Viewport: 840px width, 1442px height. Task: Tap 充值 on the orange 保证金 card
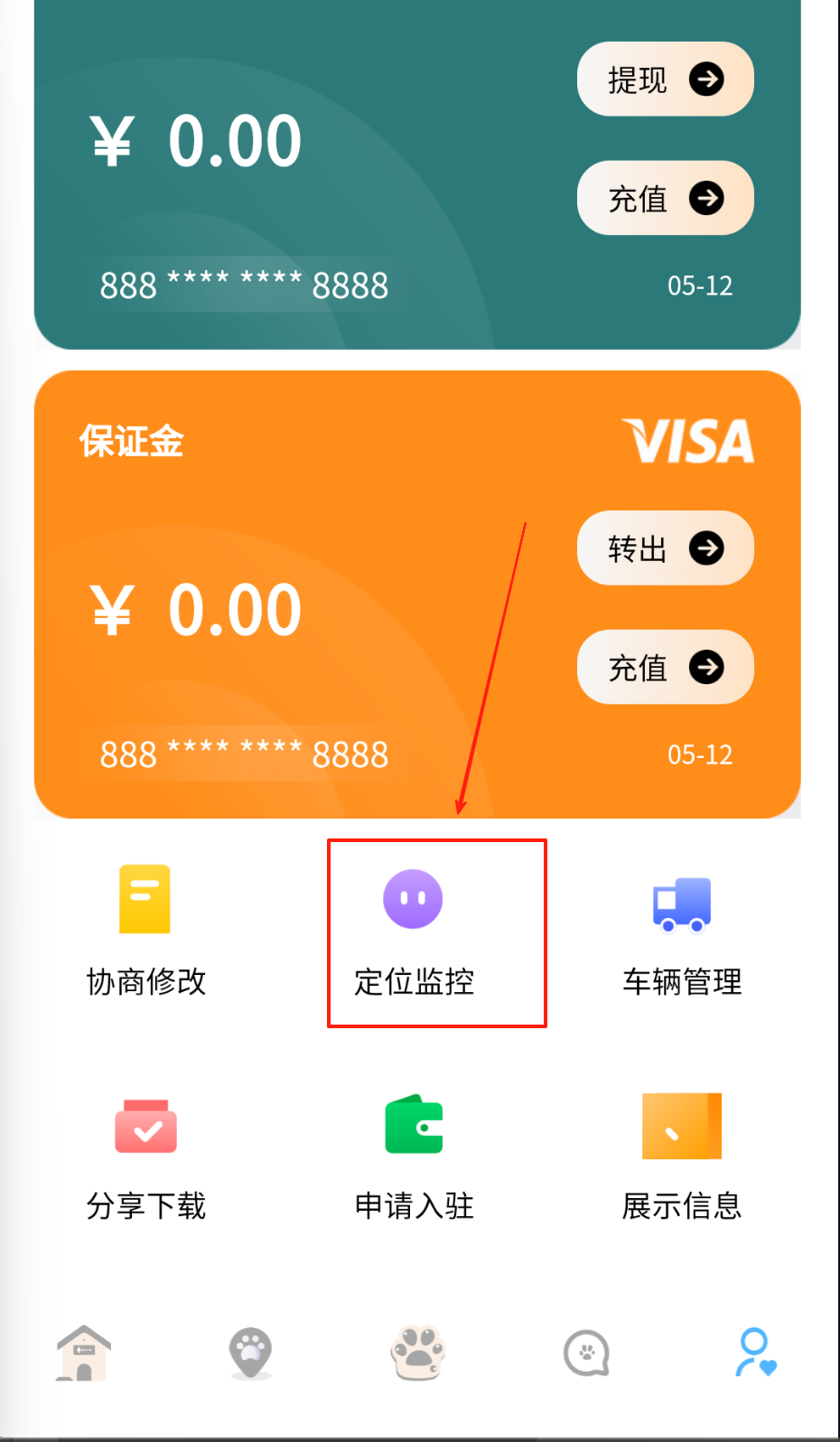(665, 668)
